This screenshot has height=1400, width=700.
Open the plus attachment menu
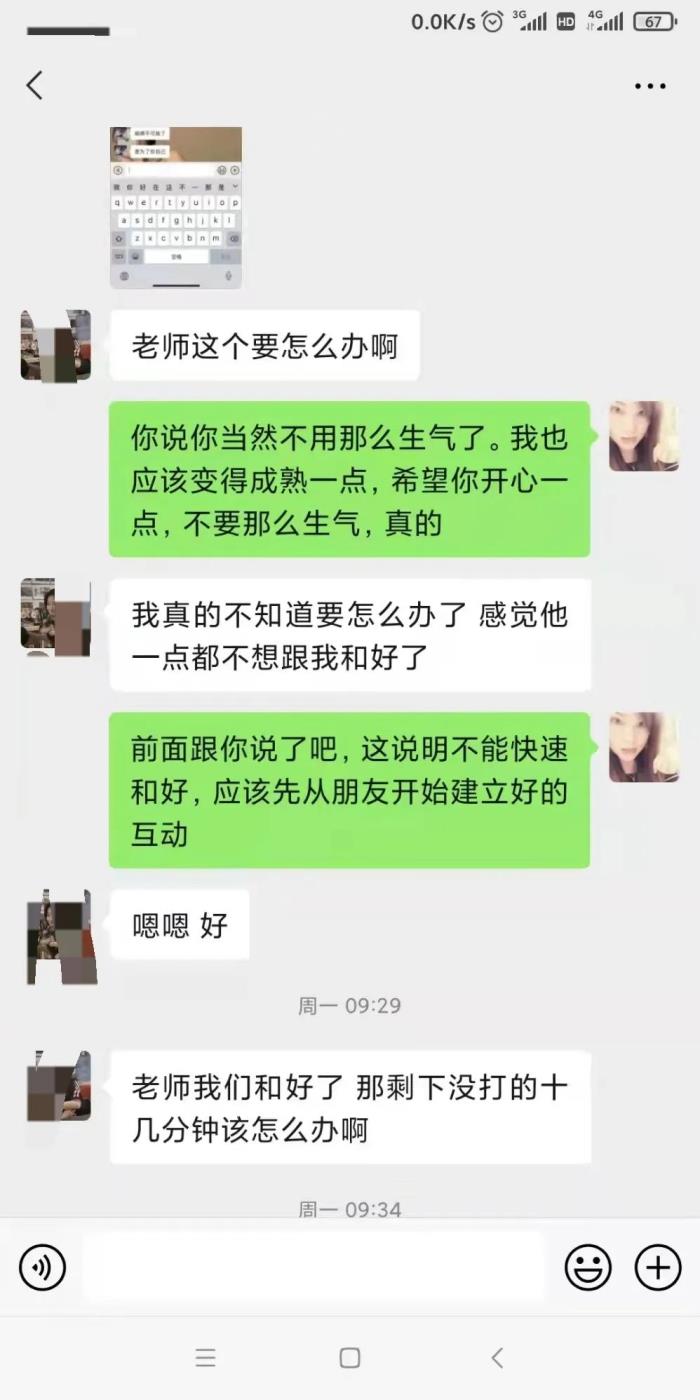(658, 1268)
